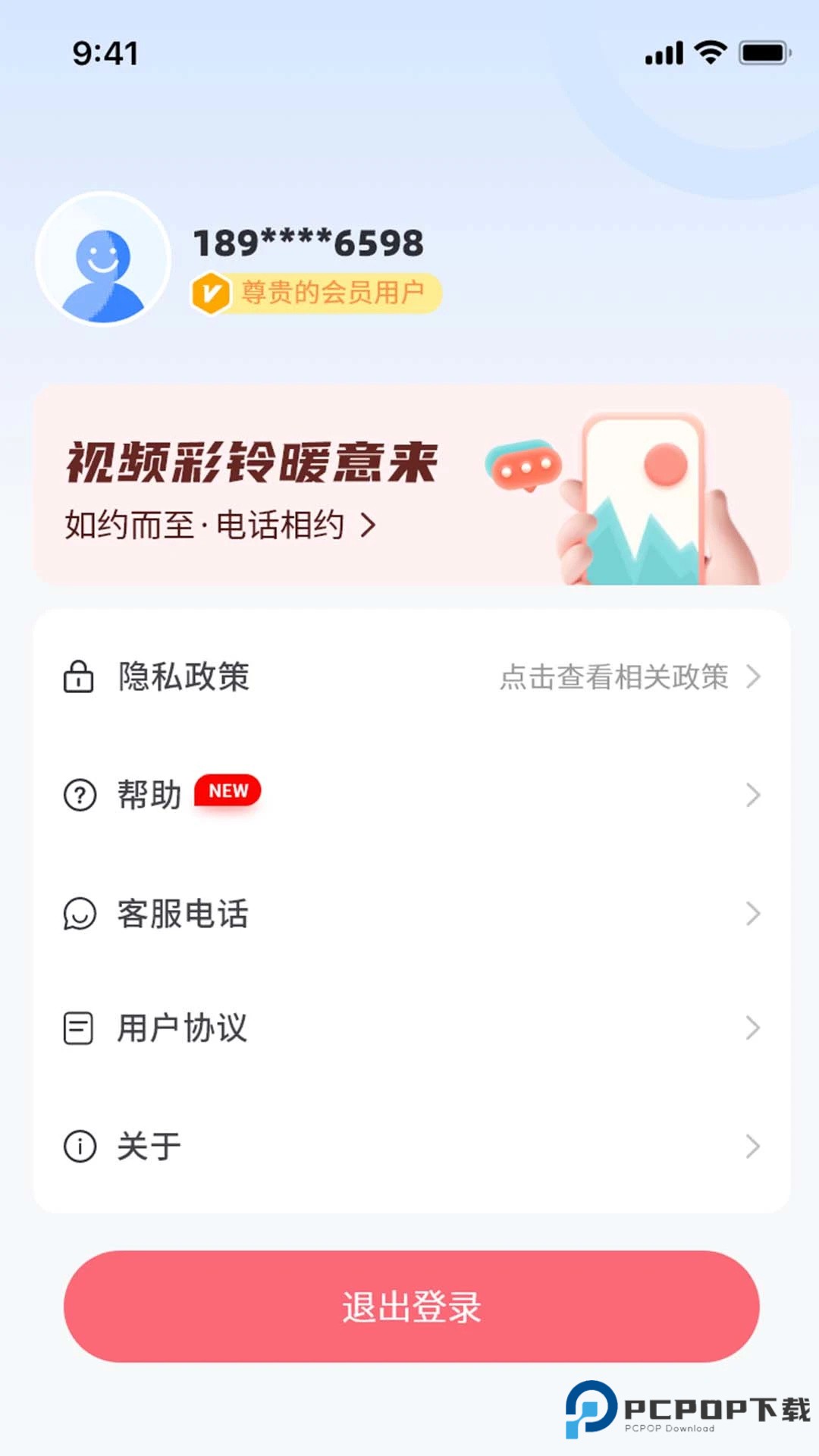Open 客服电话 via its right arrow

(x=752, y=914)
